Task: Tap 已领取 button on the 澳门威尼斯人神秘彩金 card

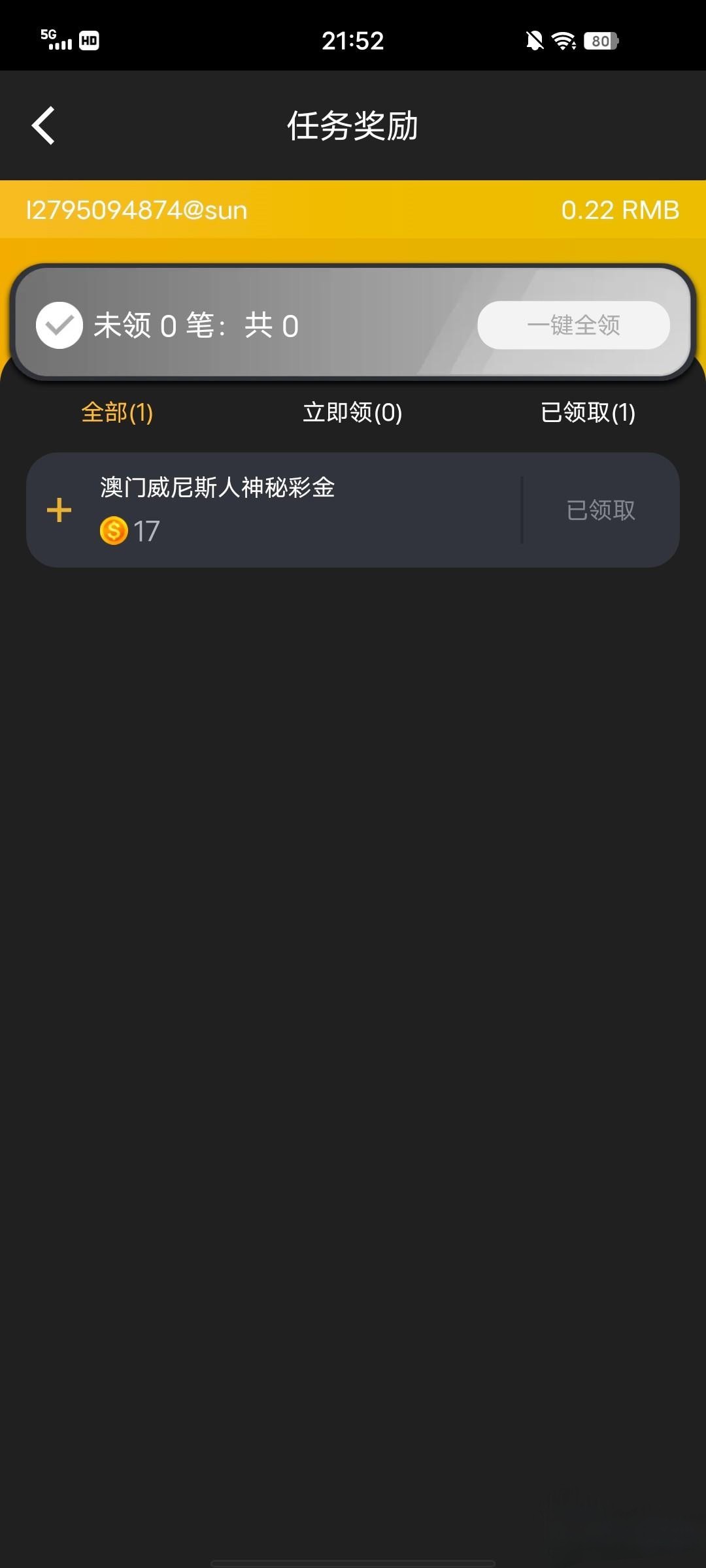Action: tap(600, 510)
